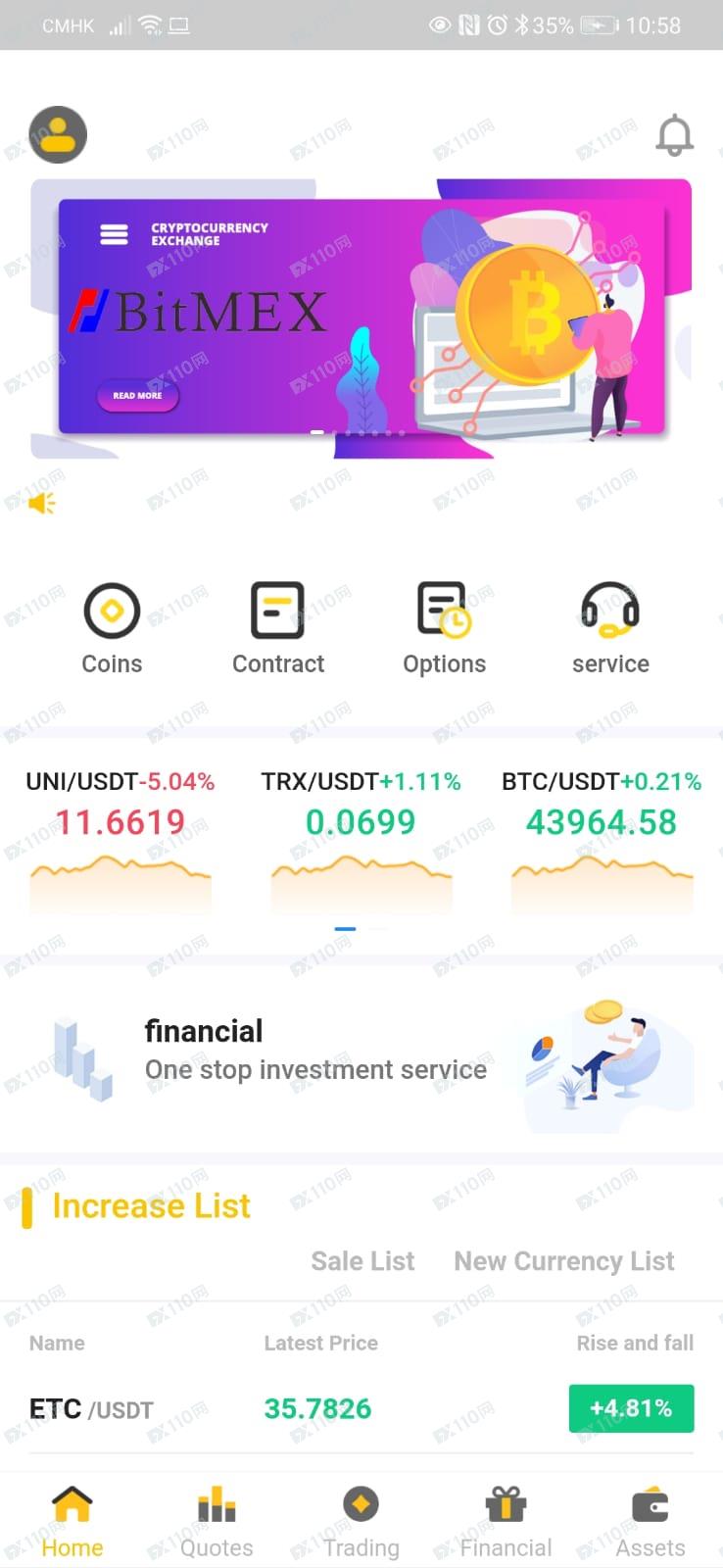Open the Options shortcut

[x=445, y=628]
